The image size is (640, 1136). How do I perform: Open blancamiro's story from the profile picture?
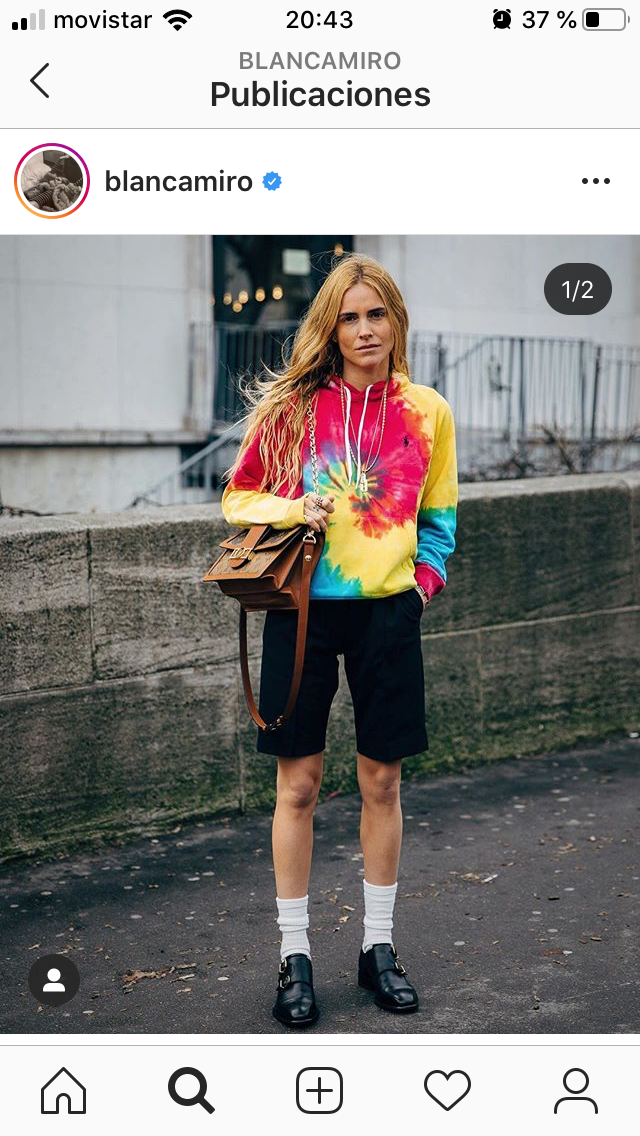(52, 181)
